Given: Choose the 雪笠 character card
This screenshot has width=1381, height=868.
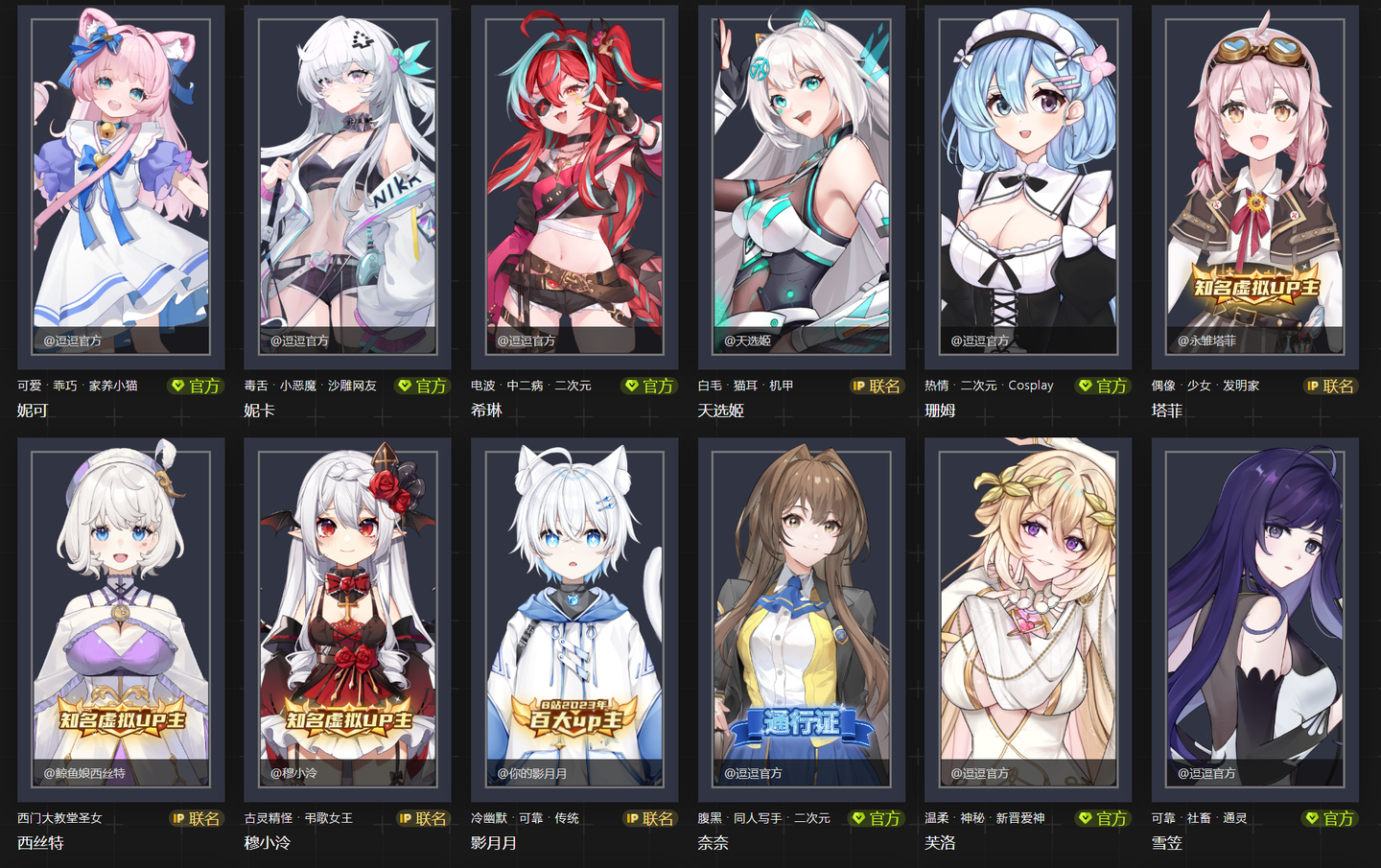Looking at the screenshot, I should [1254, 619].
